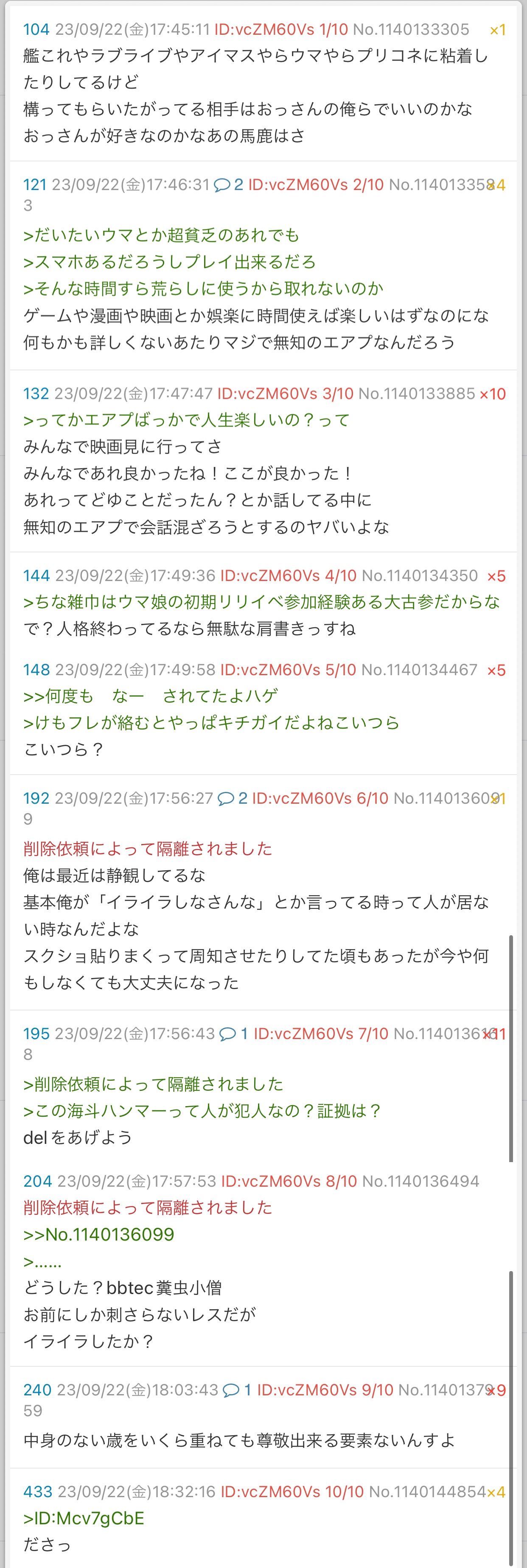527x1568 pixels.
Task: Tap the ×5 count on post 144
Action: click(496, 576)
